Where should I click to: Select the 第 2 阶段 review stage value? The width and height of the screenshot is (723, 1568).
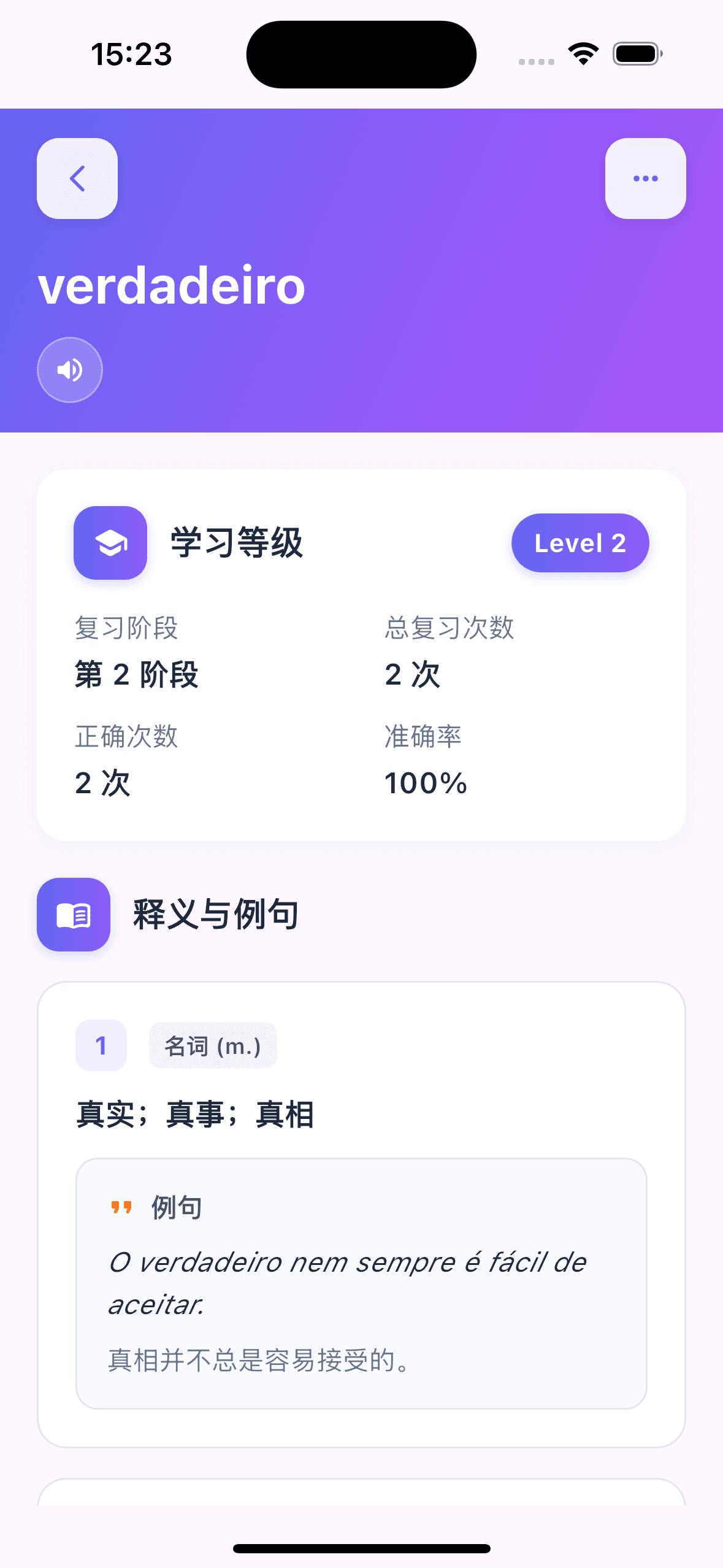(136, 674)
